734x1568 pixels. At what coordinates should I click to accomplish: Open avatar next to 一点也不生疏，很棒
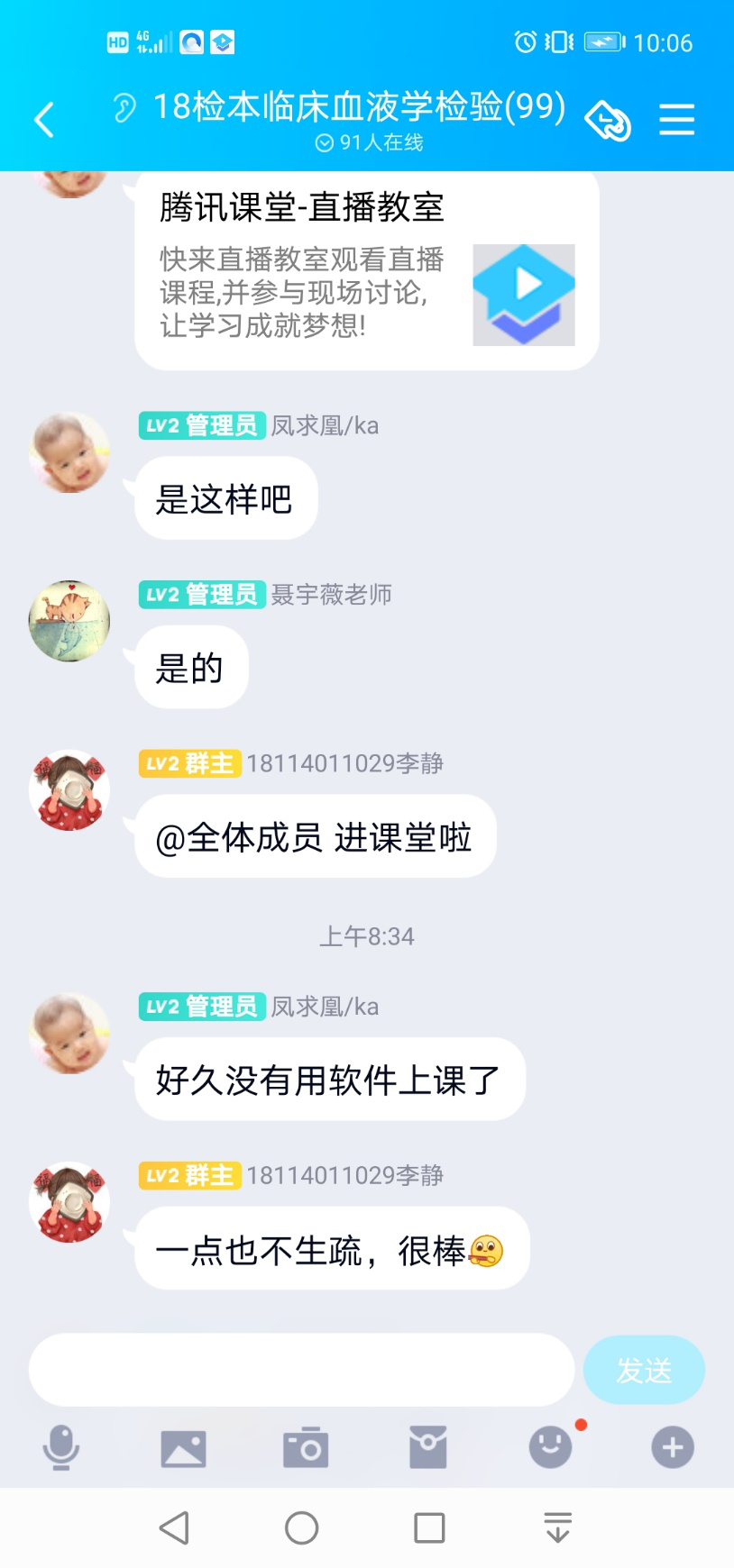pyautogui.click(x=69, y=1202)
